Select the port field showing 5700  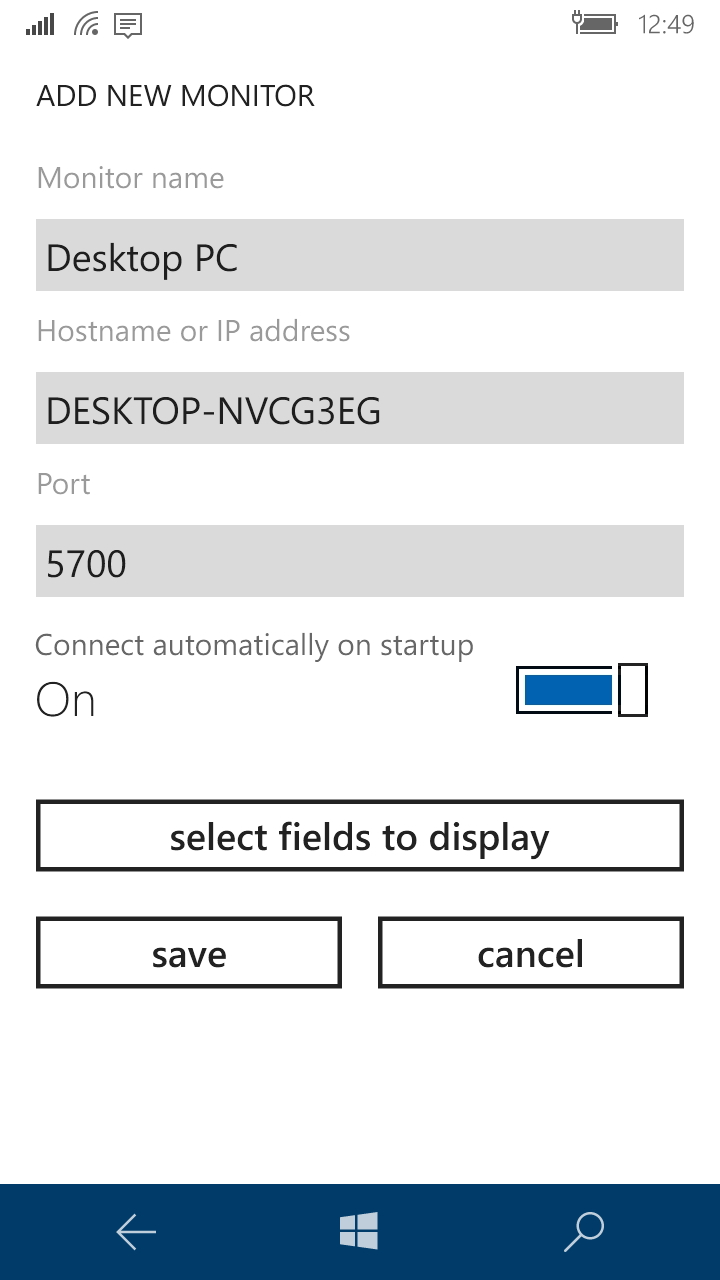(x=360, y=561)
